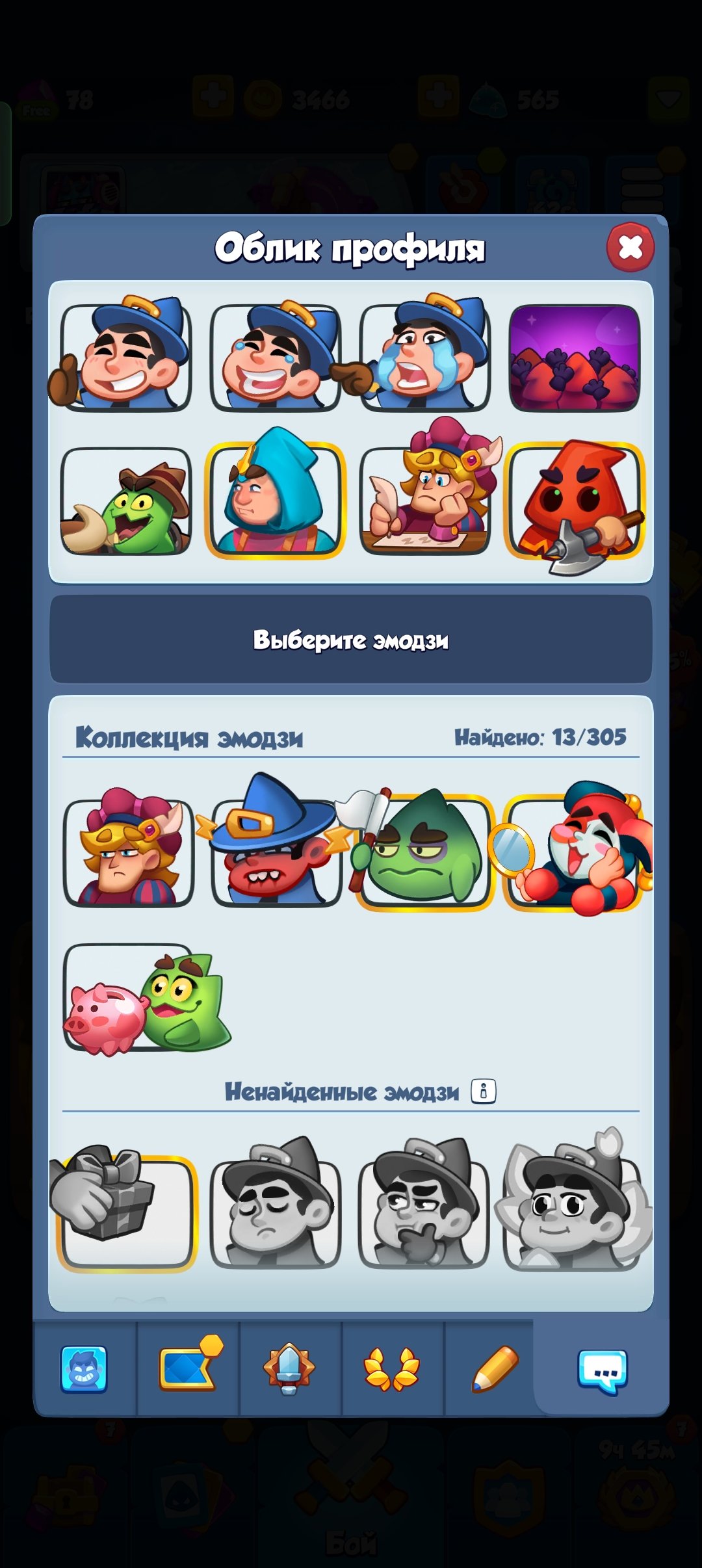Select the blue-hooded character emoji slot

(276, 501)
